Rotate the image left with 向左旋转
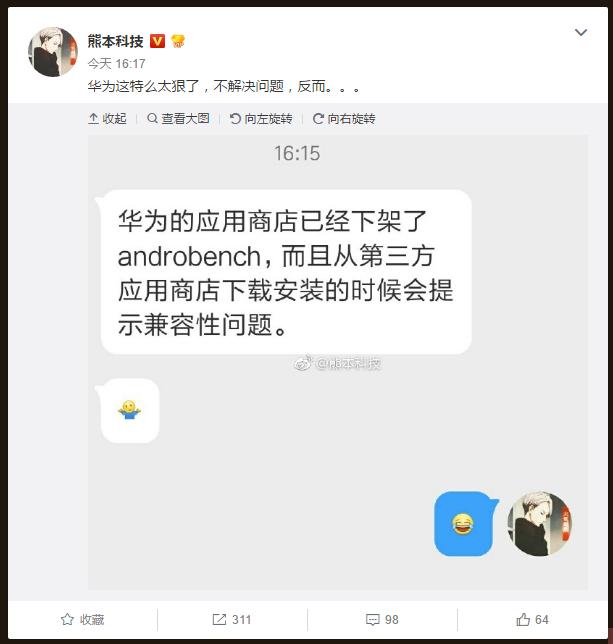This screenshot has width=613, height=644. pos(261,118)
